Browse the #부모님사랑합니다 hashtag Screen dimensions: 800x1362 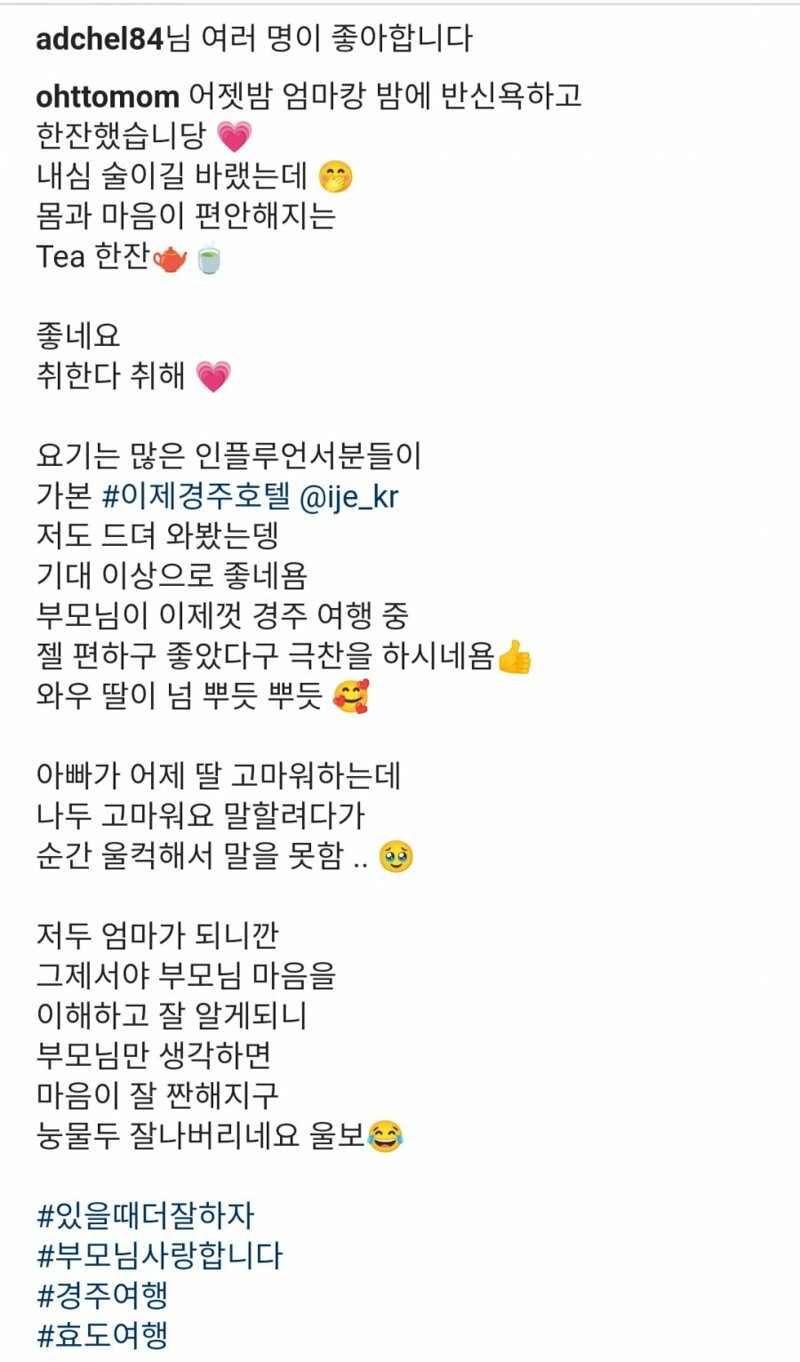pos(159,1255)
